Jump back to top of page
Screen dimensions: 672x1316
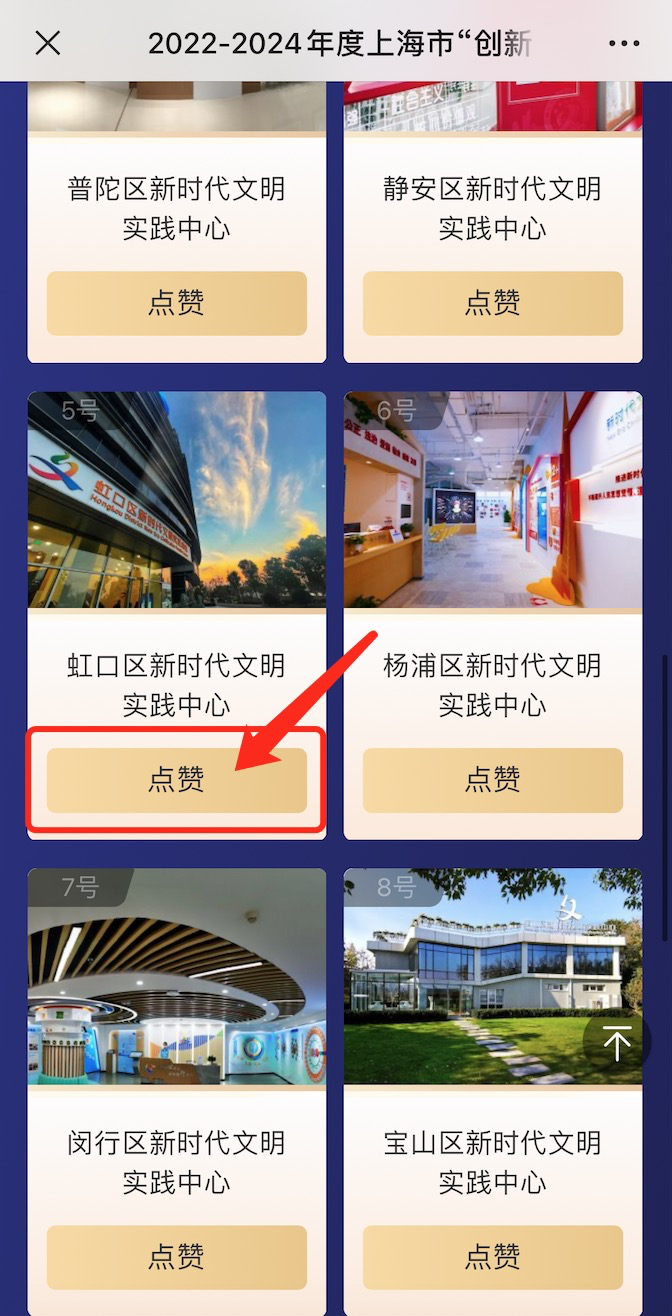617,1043
